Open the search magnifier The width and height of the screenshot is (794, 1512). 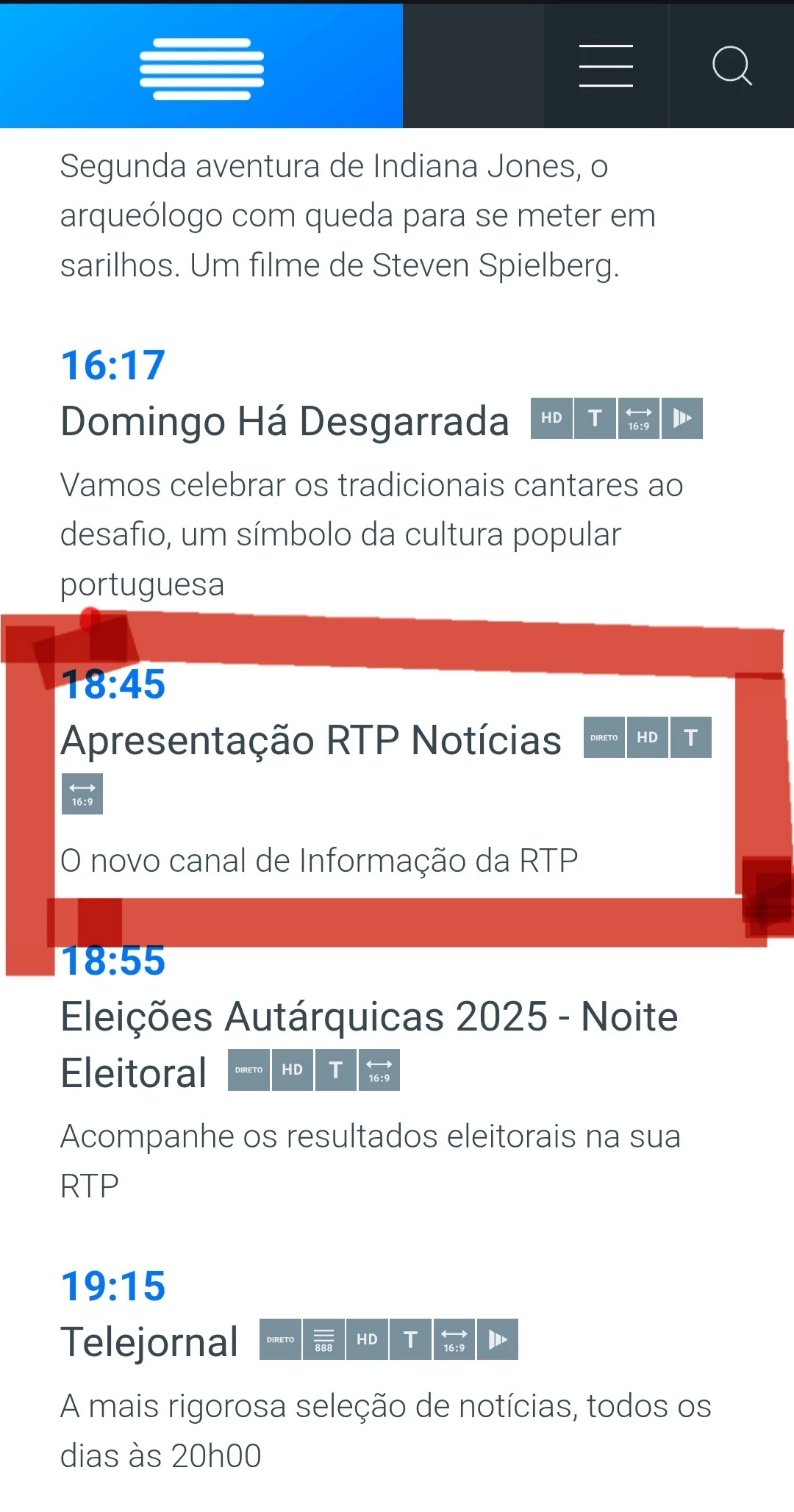(x=732, y=66)
